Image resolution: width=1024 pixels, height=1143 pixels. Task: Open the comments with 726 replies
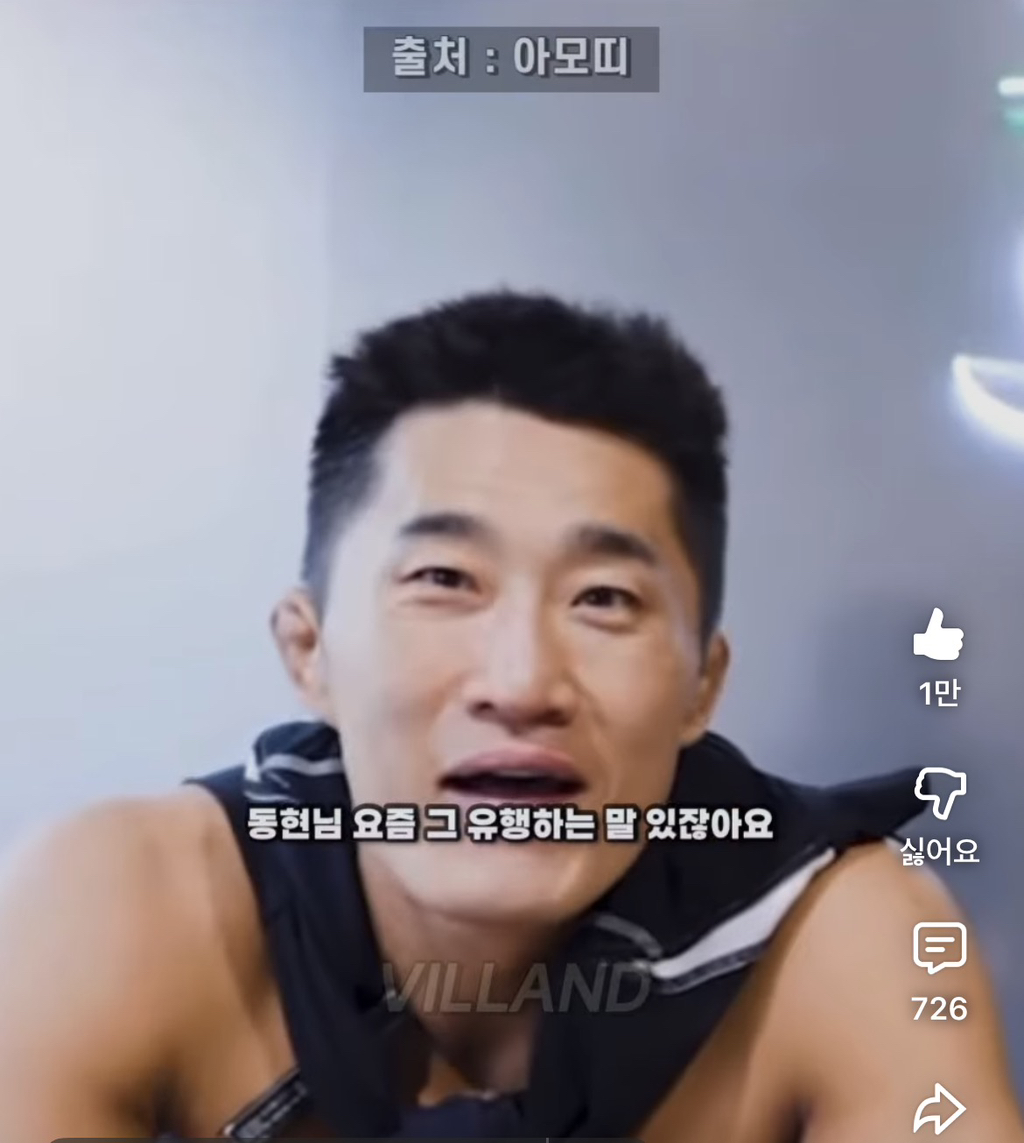[x=939, y=948]
